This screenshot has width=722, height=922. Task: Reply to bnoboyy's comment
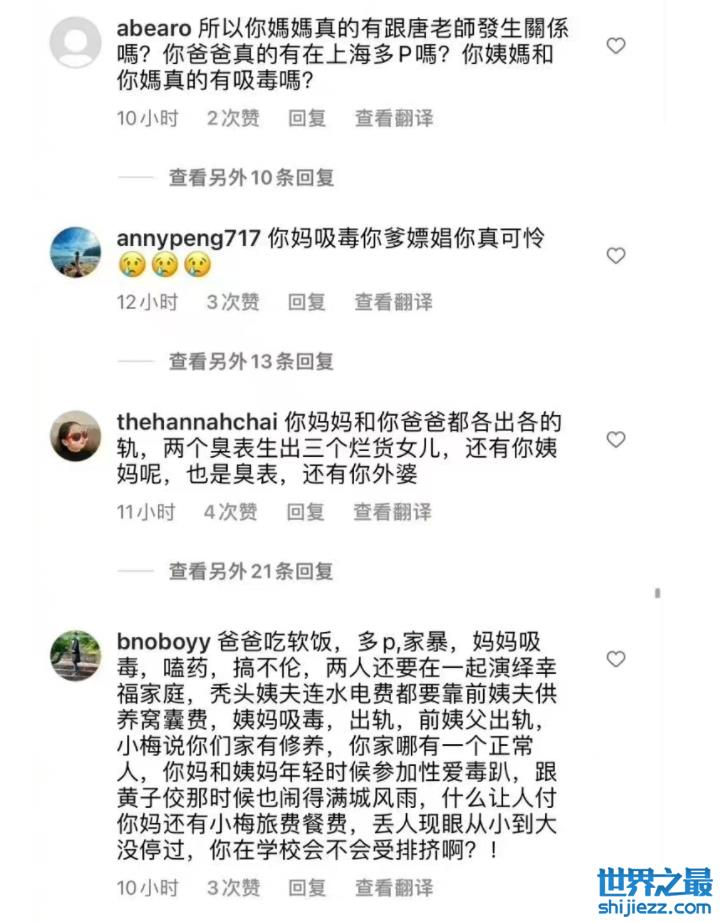307,887
